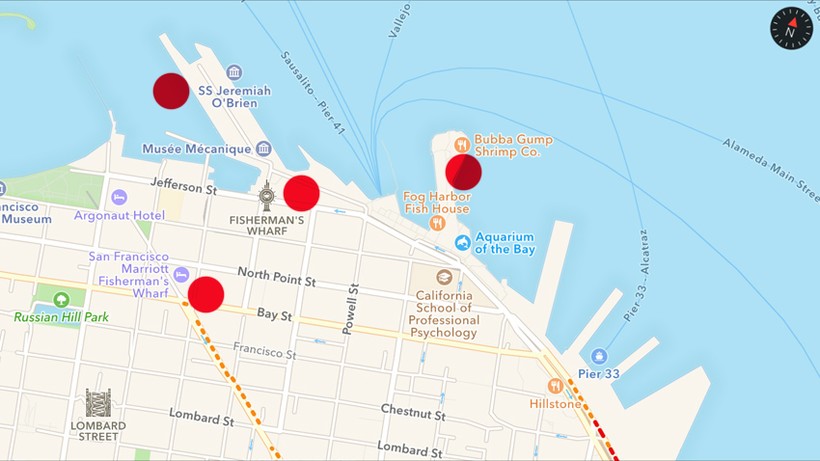Open San Francisco Marriott Fisherman's Wharf info
The height and width of the screenshot is (461, 820).
pyautogui.click(x=181, y=274)
